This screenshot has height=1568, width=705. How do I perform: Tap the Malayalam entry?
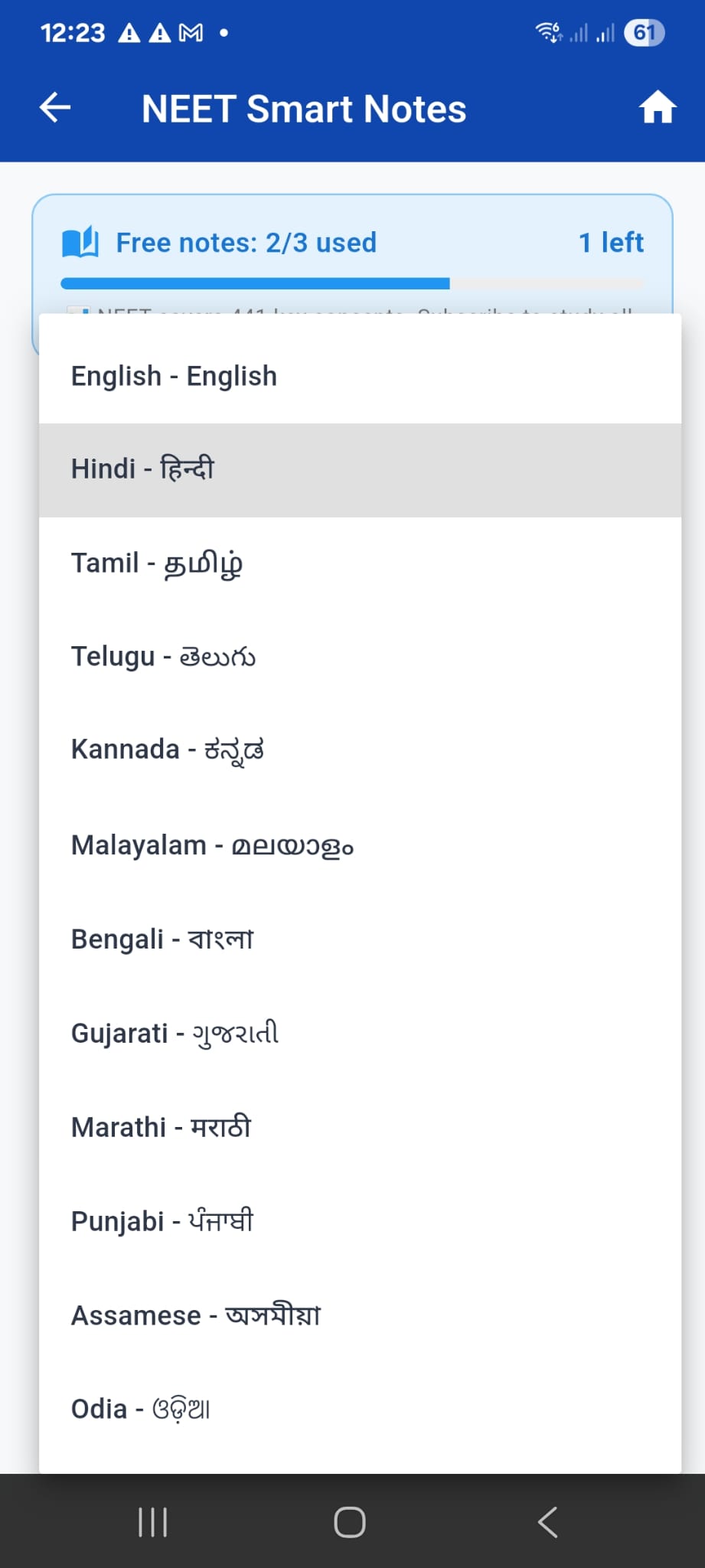click(x=360, y=845)
